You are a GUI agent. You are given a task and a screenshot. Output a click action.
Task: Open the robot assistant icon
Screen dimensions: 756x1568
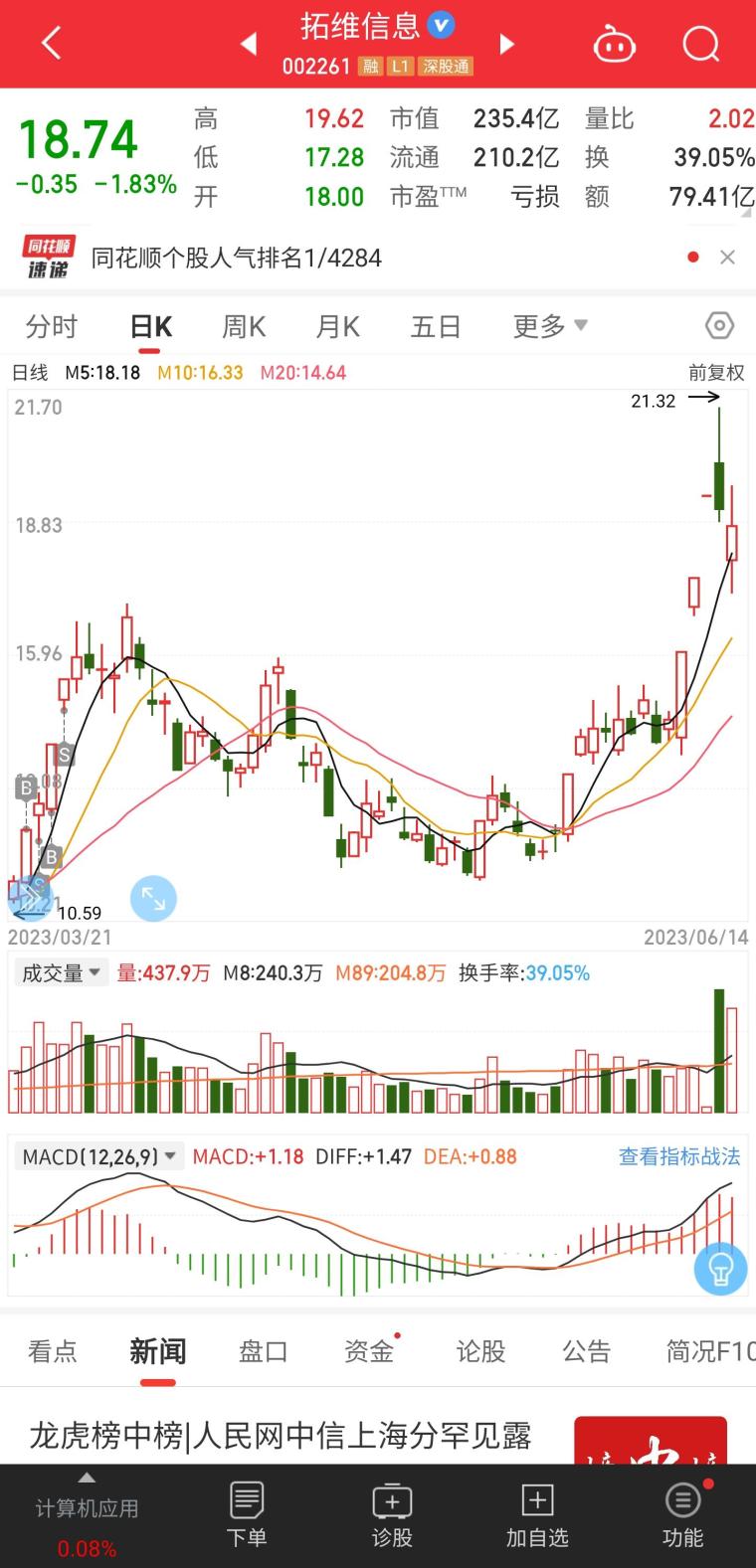point(614,43)
